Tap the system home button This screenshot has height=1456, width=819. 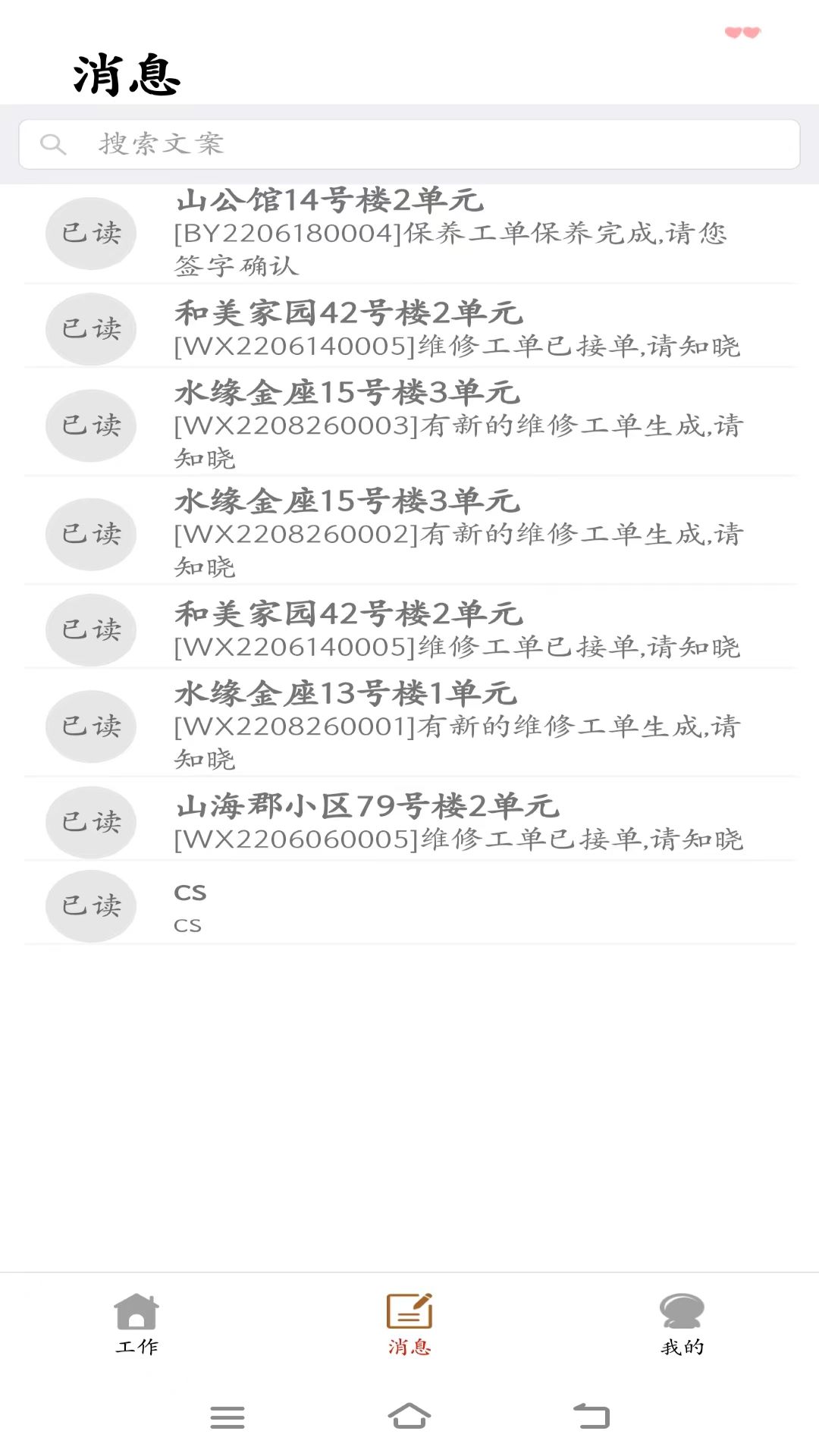coord(409,1416)
